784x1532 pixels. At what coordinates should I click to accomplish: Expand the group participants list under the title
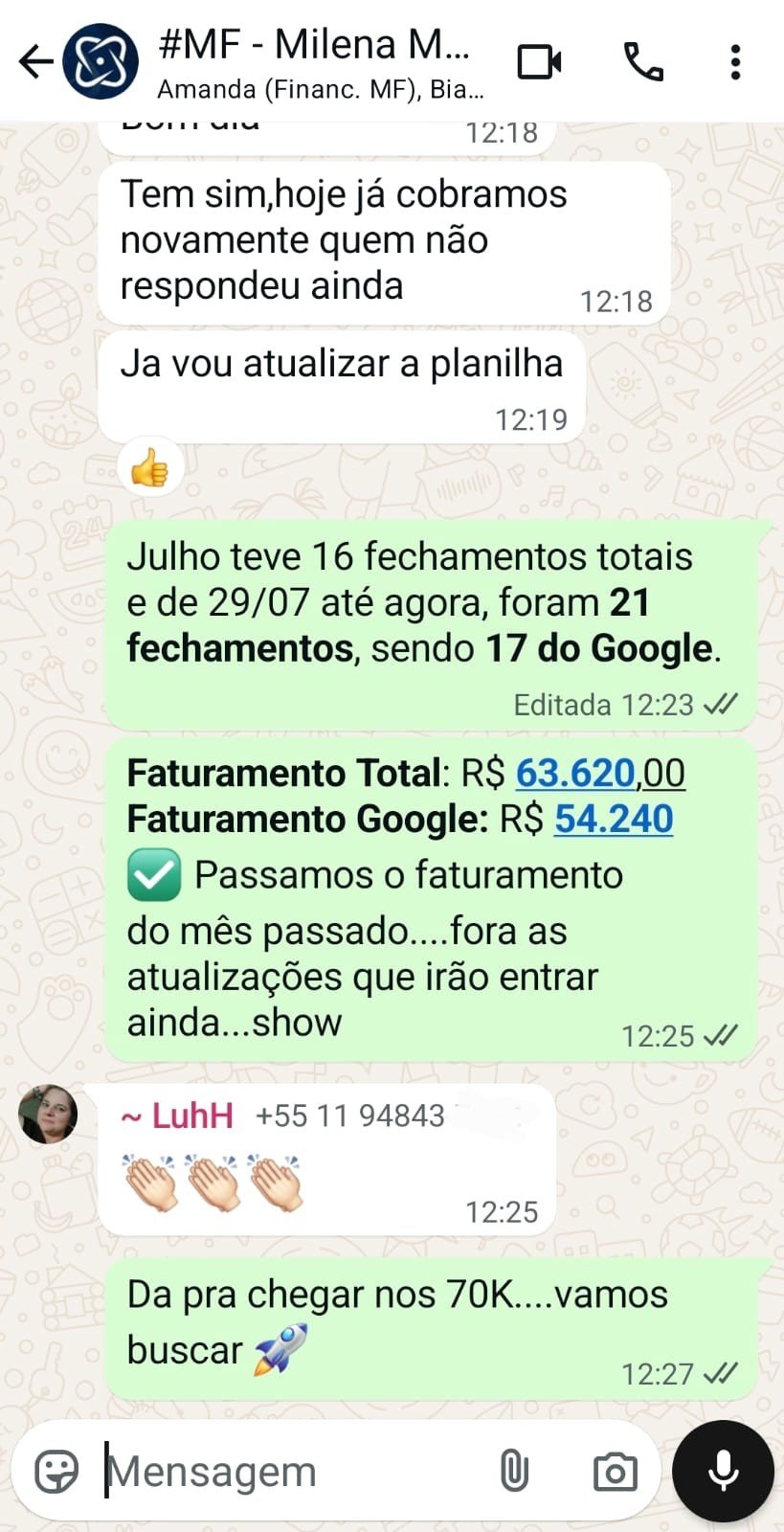[321, 91]
